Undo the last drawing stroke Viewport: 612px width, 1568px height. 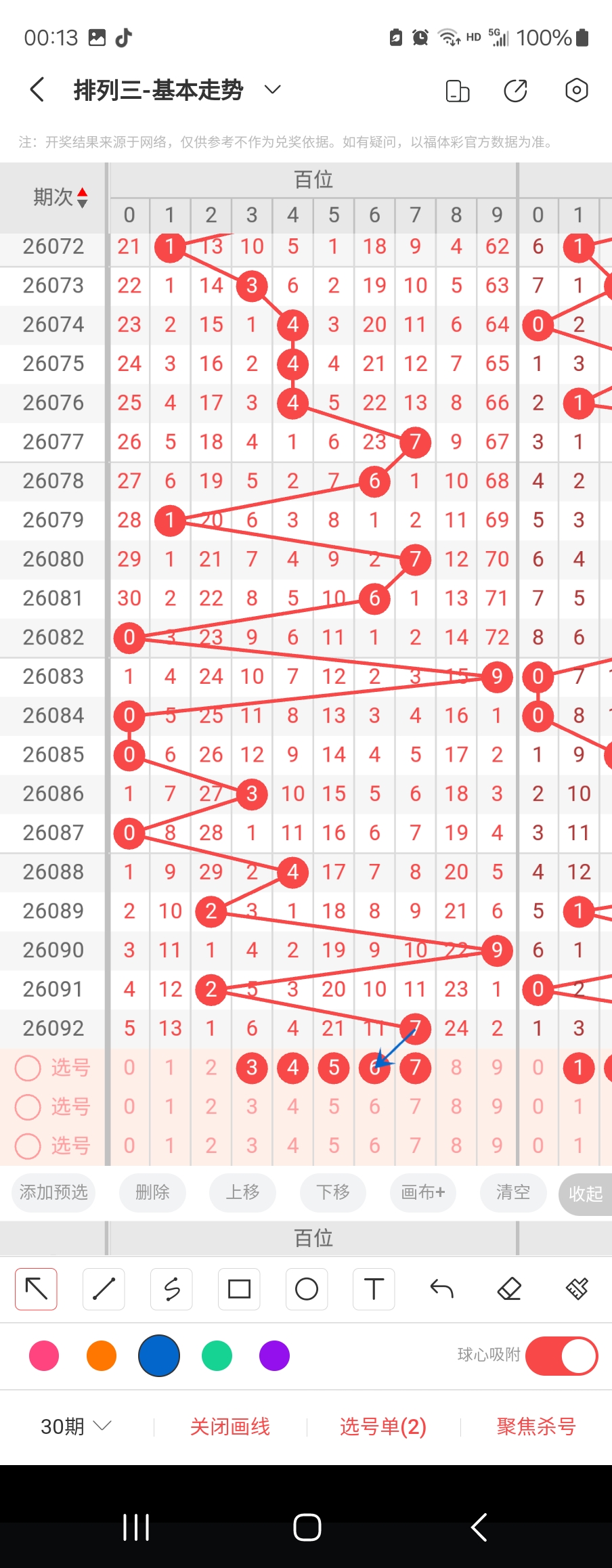point(441,1289)
